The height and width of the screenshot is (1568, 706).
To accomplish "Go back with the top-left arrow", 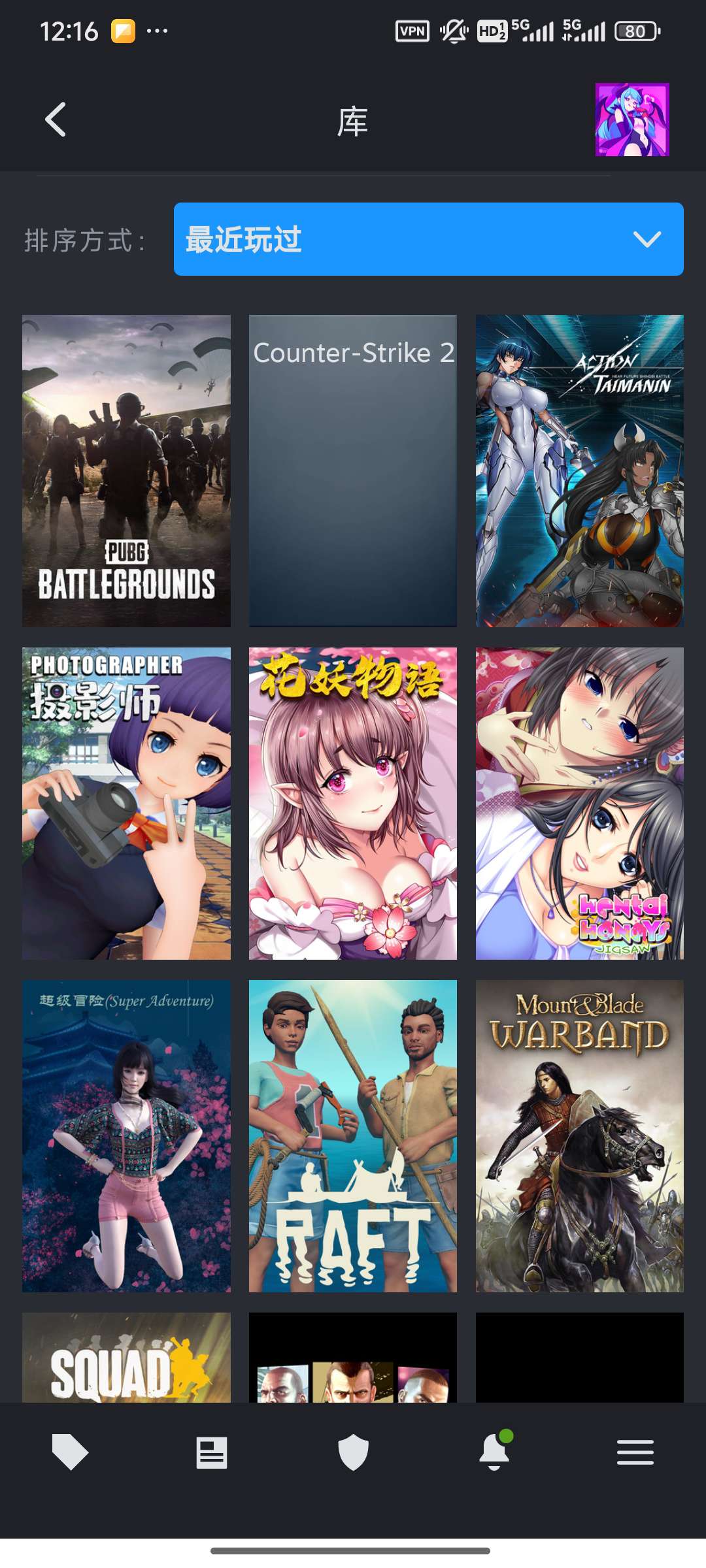I will pyautogui.click(x=56, y=120).
